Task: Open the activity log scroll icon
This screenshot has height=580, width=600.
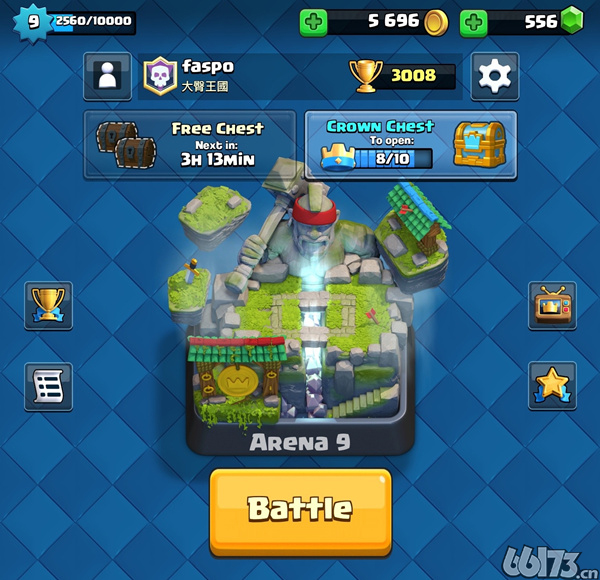Action: pyautogui.click(x=48, y=386)
